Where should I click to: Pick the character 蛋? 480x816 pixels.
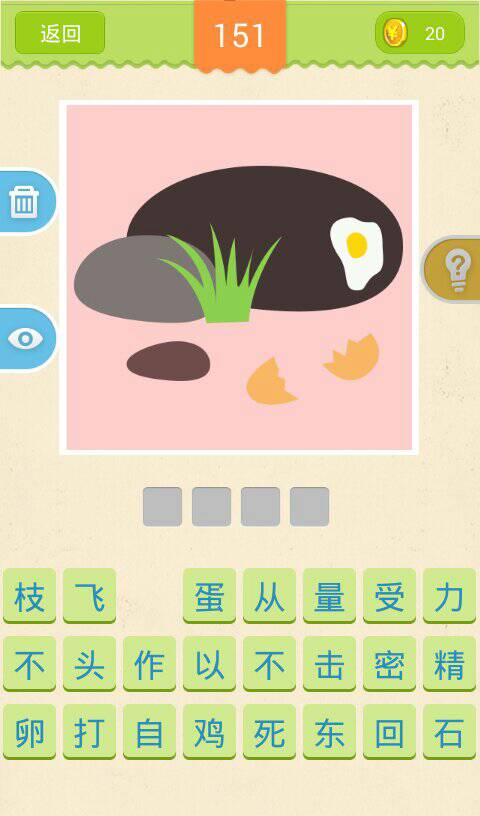(x=209, y=596)
